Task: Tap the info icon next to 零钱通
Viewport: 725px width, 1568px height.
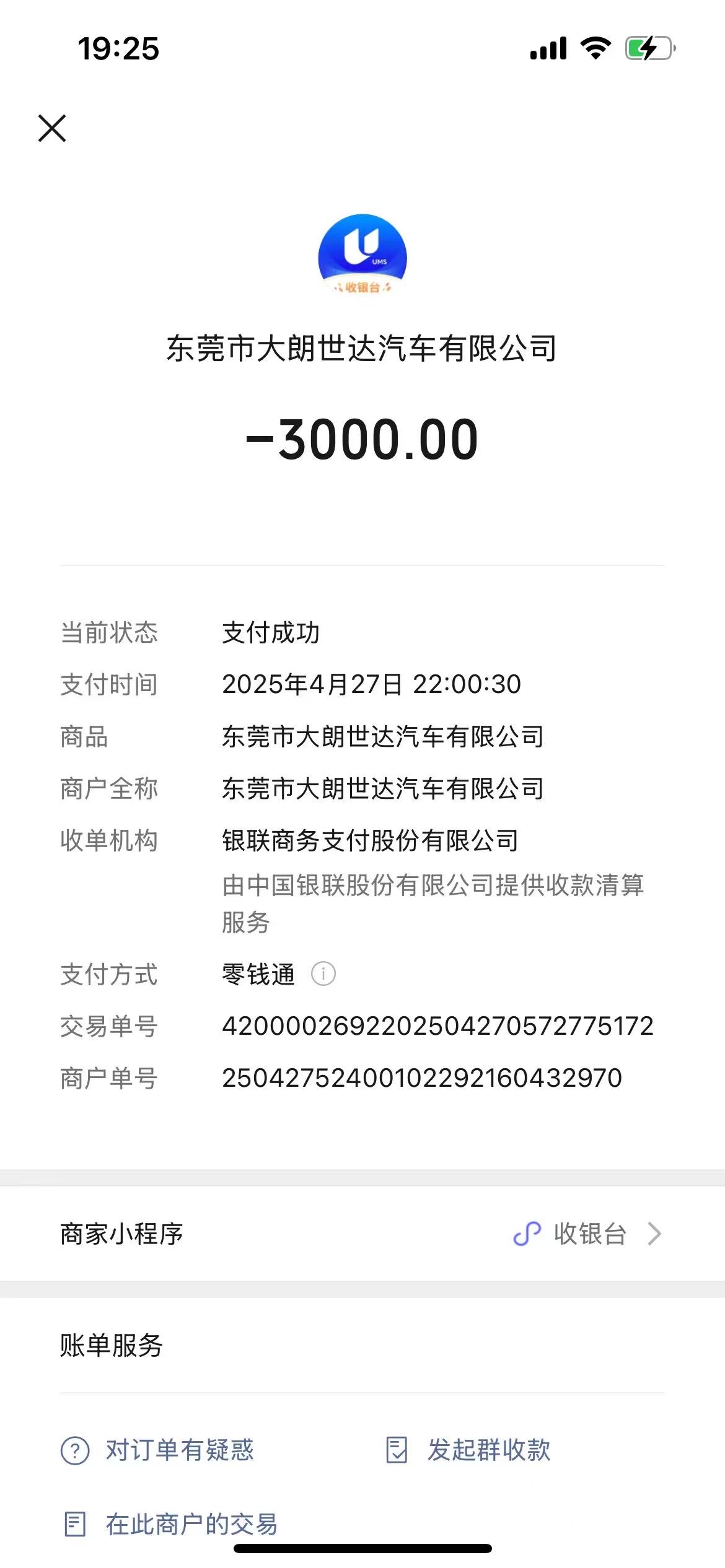Action: (323, 973)
